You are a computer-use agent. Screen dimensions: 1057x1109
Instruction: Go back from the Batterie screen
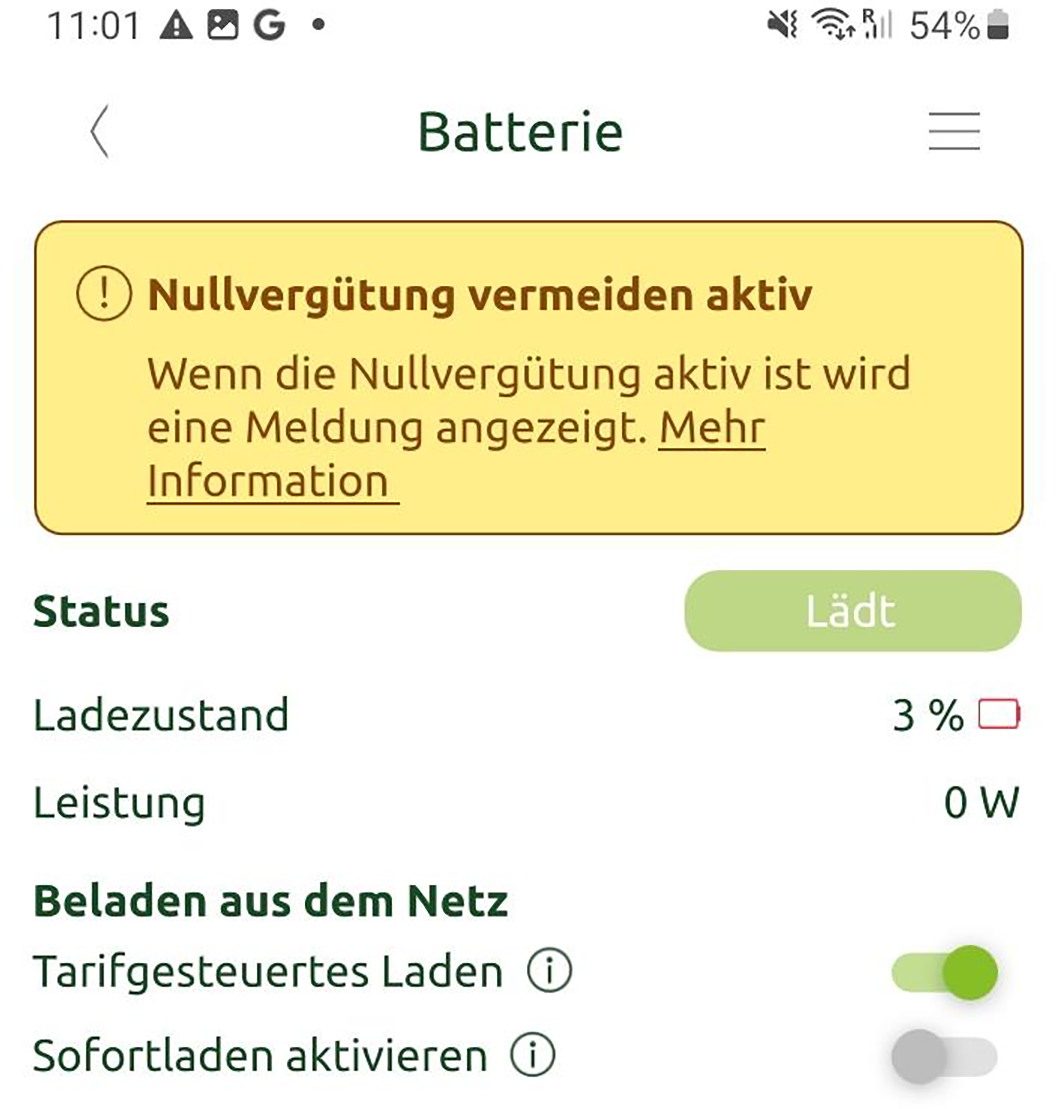coord(99,132)
